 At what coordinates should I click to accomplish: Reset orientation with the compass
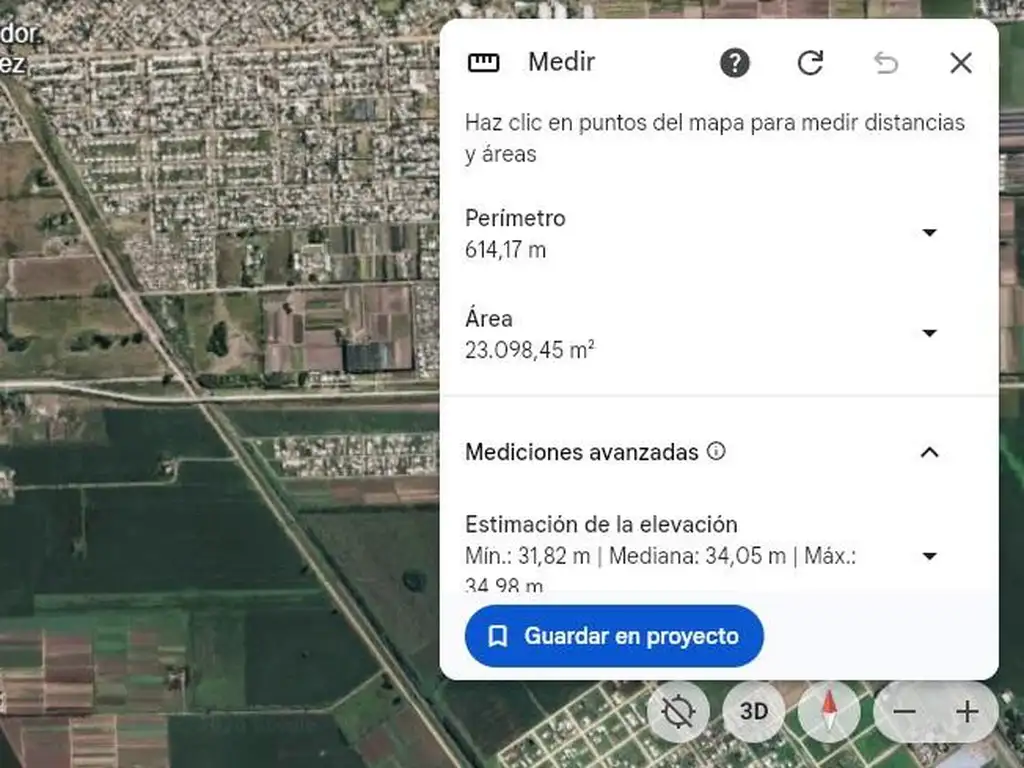pyautogui.click(x=829, y=712)
